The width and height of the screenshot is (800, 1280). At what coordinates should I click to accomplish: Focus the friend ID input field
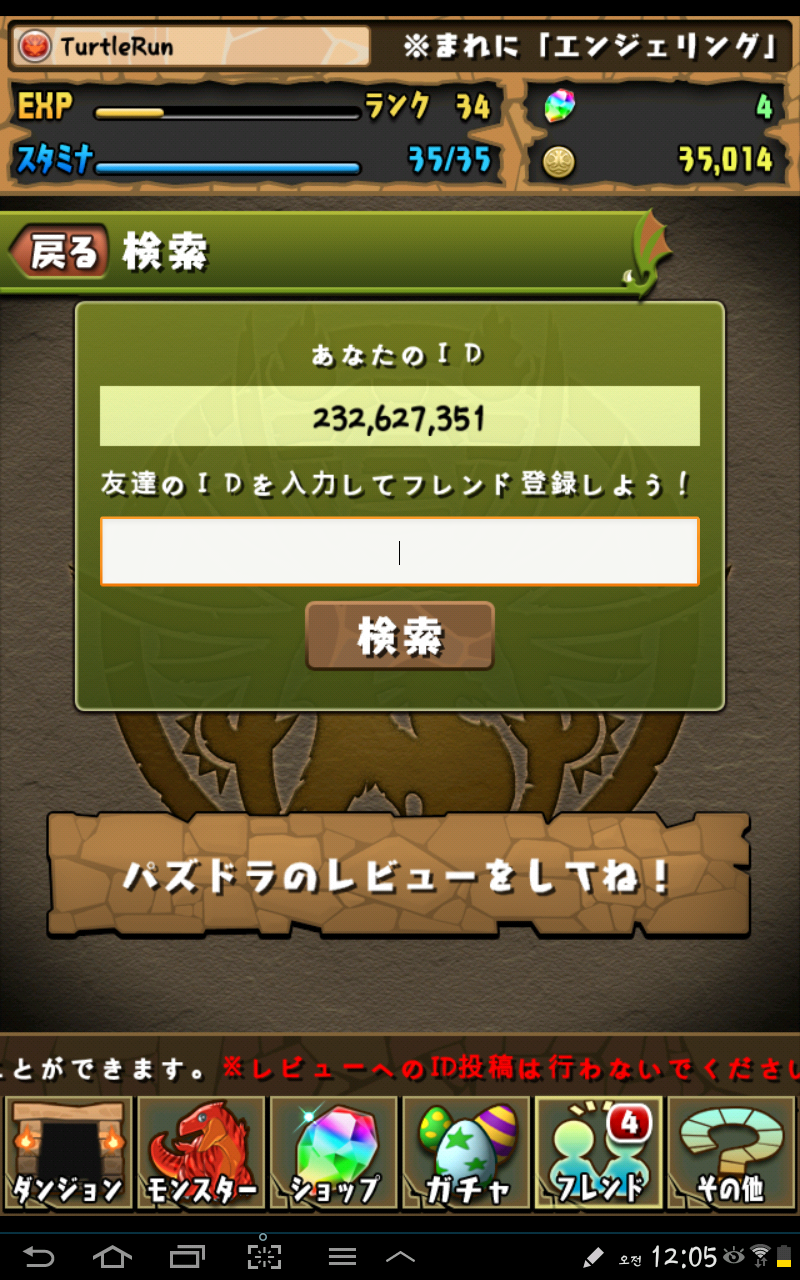[399, 551]
